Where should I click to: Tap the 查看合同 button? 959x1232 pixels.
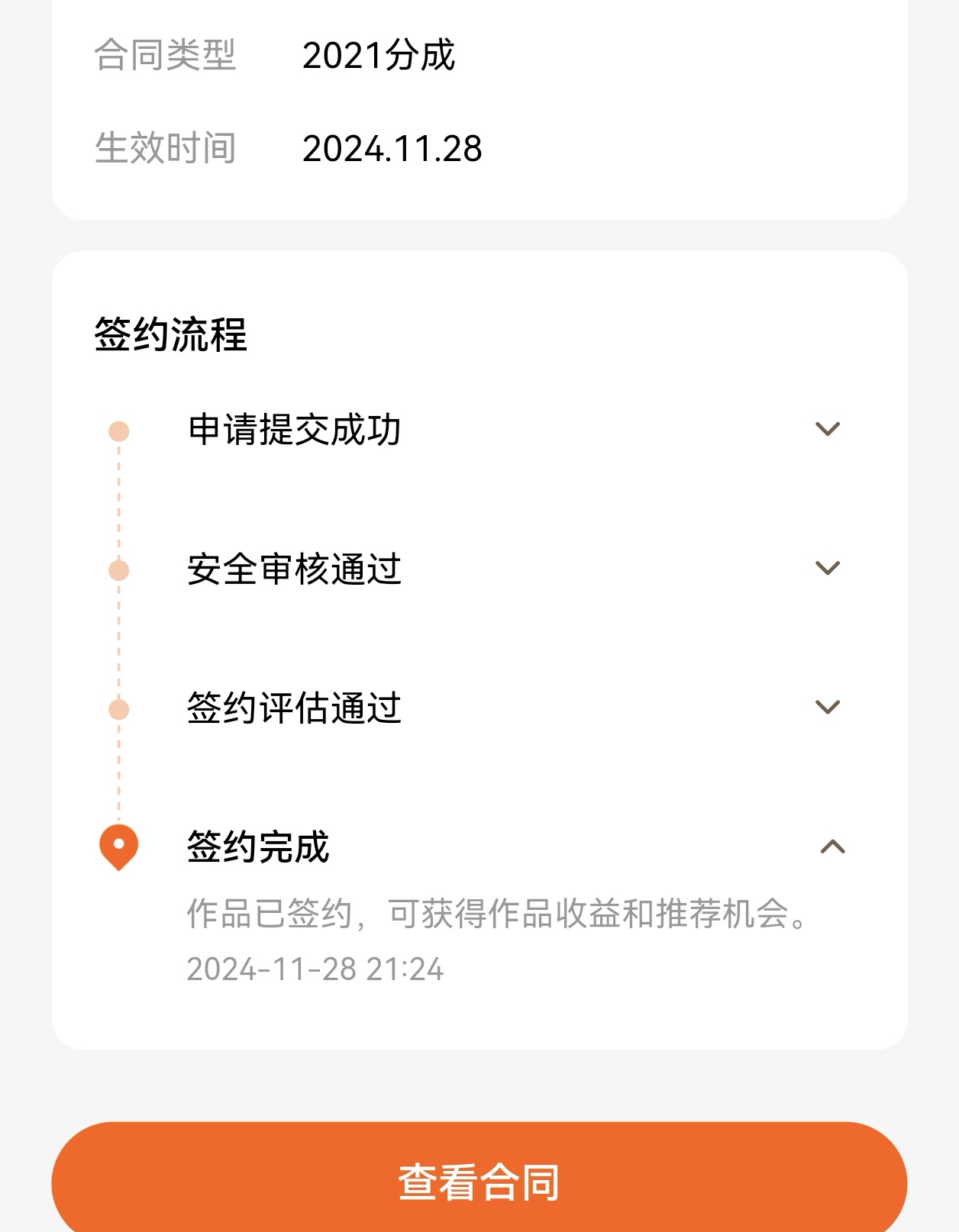click(x=479, y=1182)
